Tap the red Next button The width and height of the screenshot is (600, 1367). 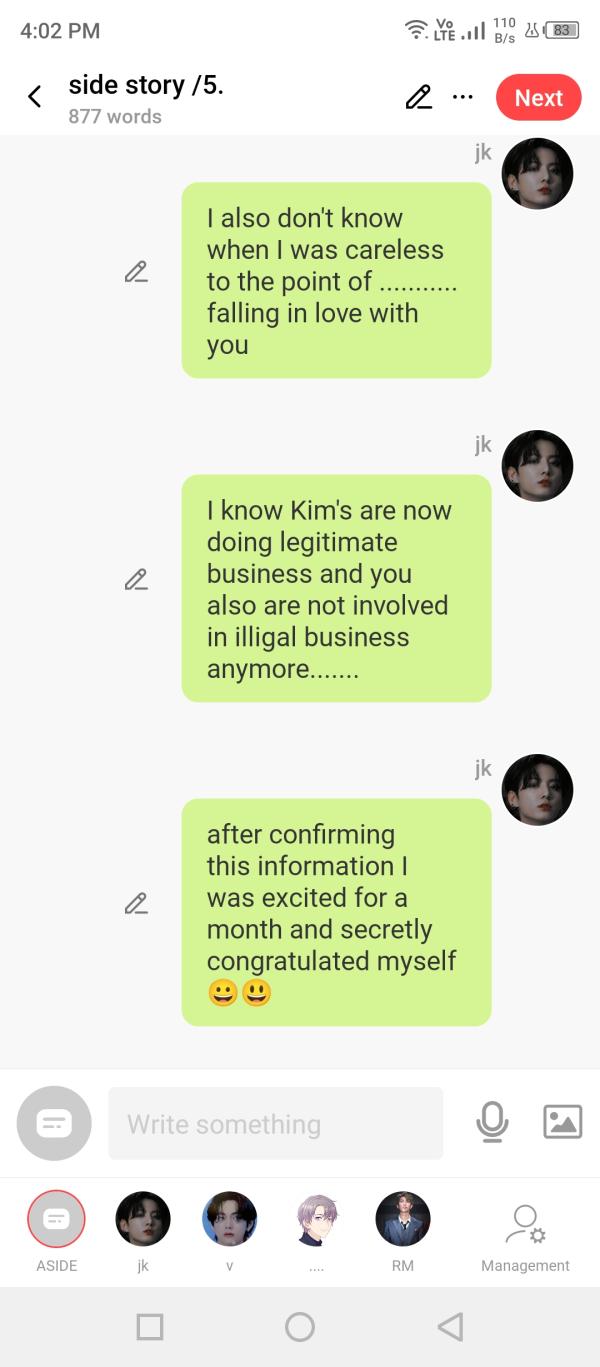point(538,97)
